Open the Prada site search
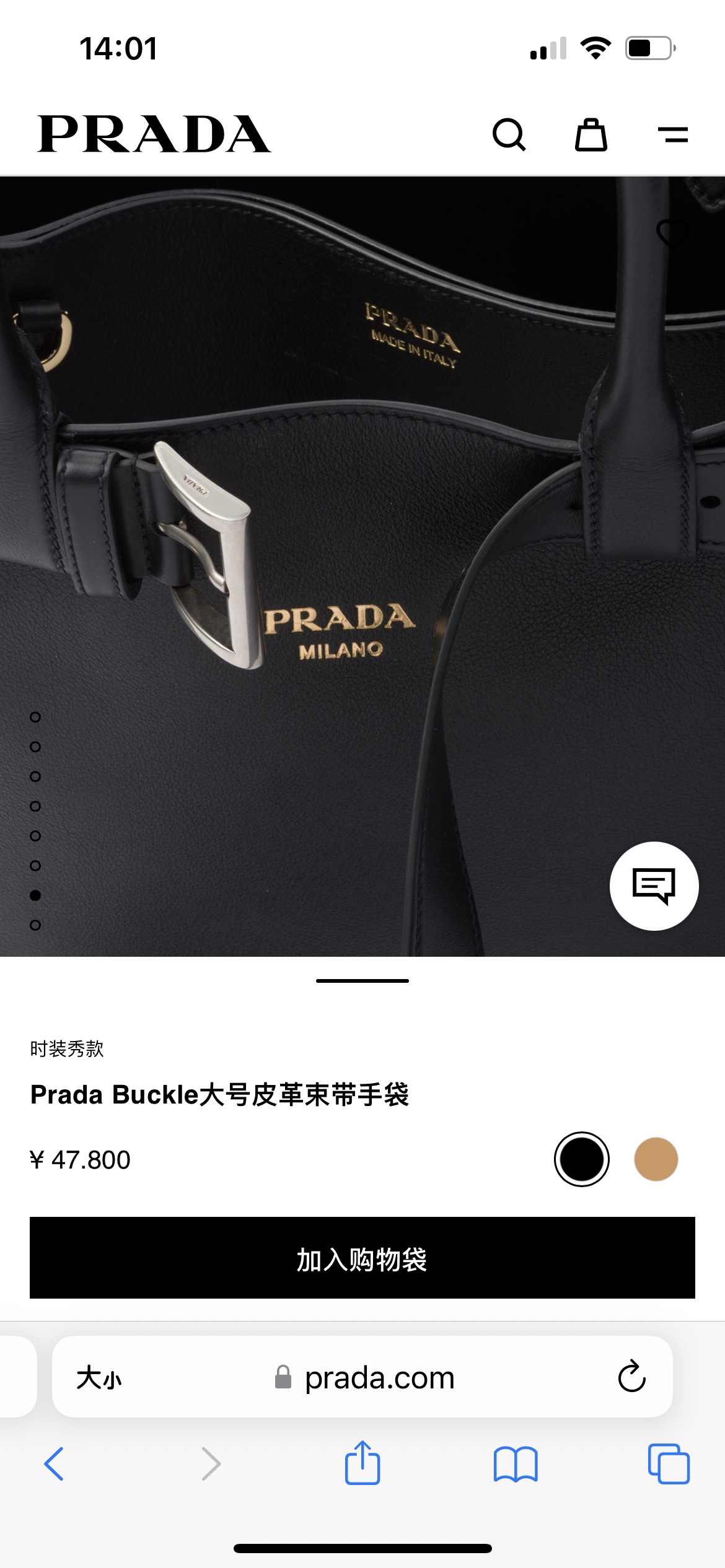 pos(509,134)
